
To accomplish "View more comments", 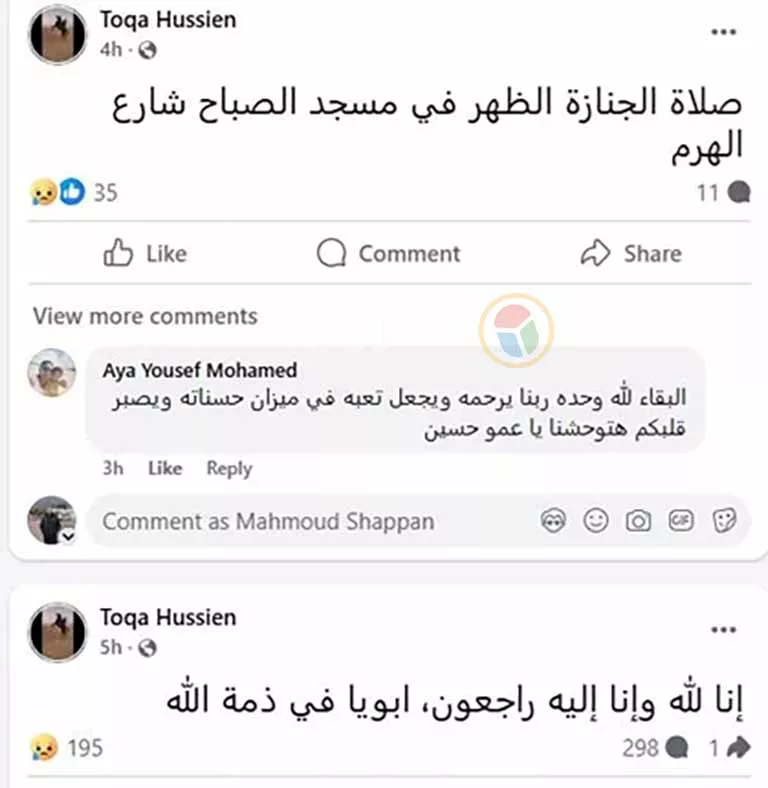I will (145, 317).
